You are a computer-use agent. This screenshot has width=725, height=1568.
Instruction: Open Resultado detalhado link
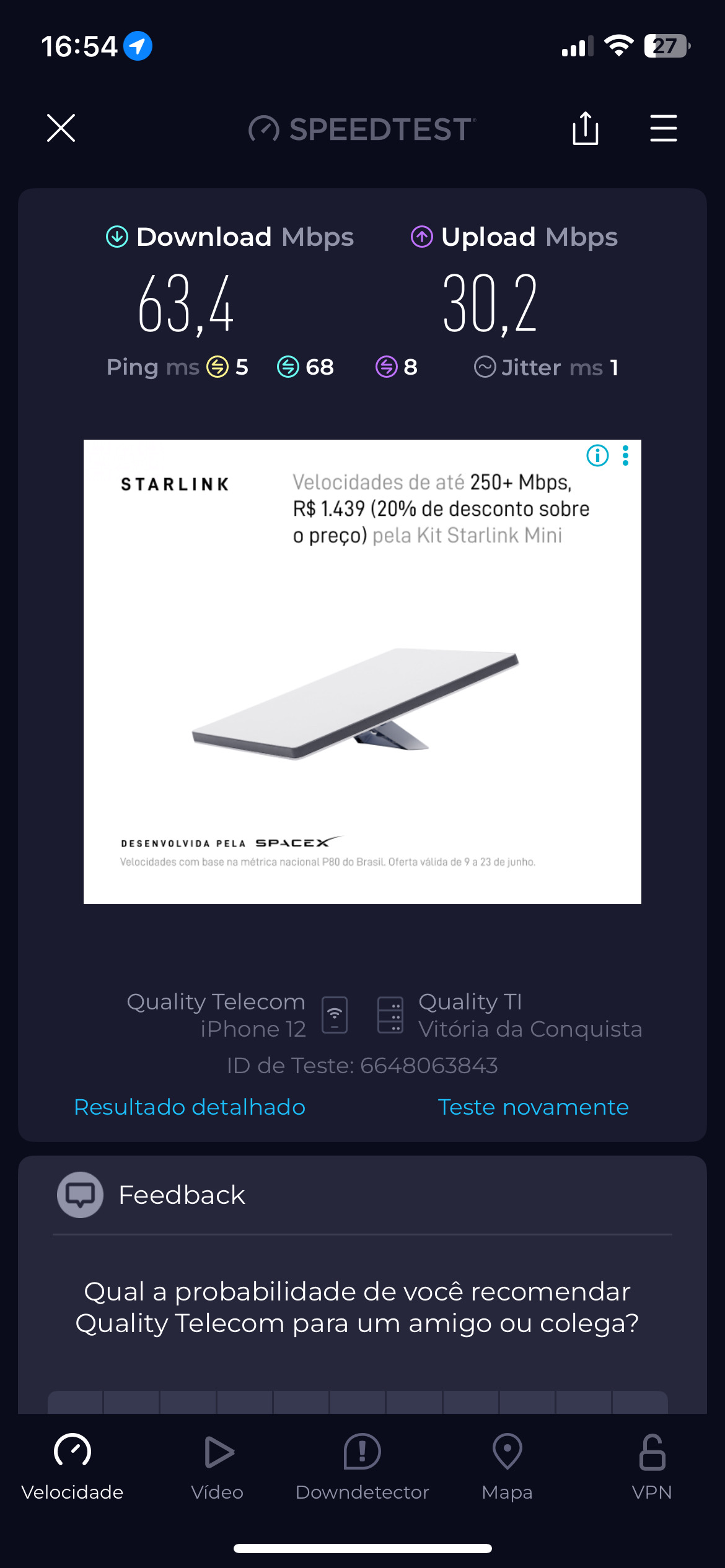[190, 1107]
